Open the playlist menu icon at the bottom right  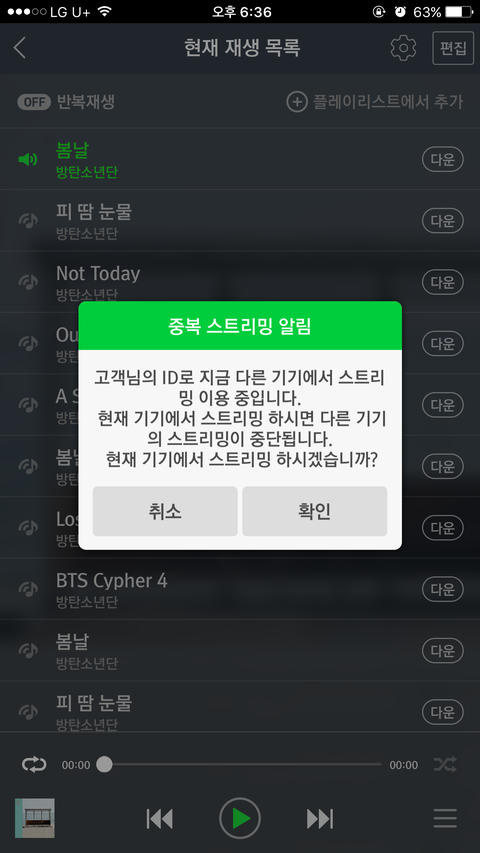(445, 818)
